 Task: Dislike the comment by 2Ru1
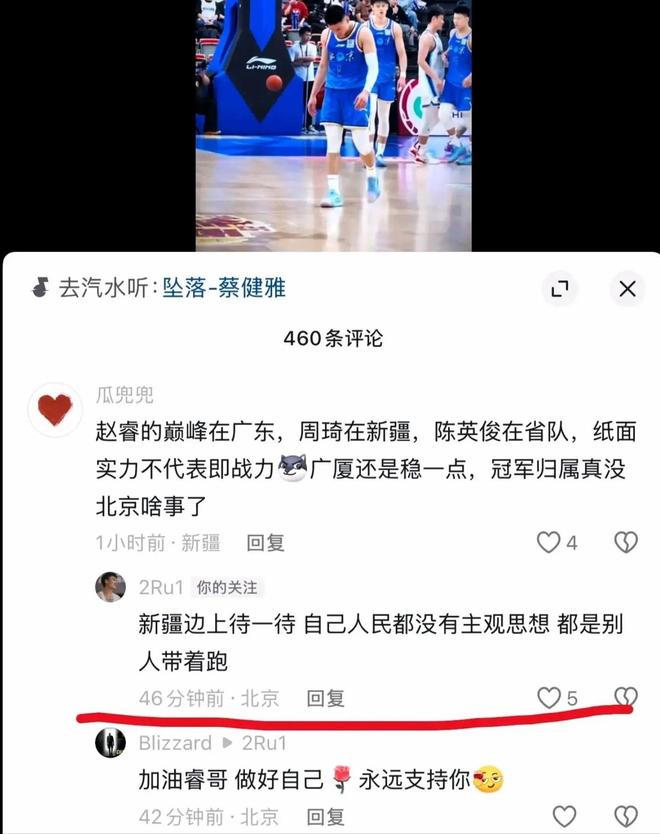point(625,697)
